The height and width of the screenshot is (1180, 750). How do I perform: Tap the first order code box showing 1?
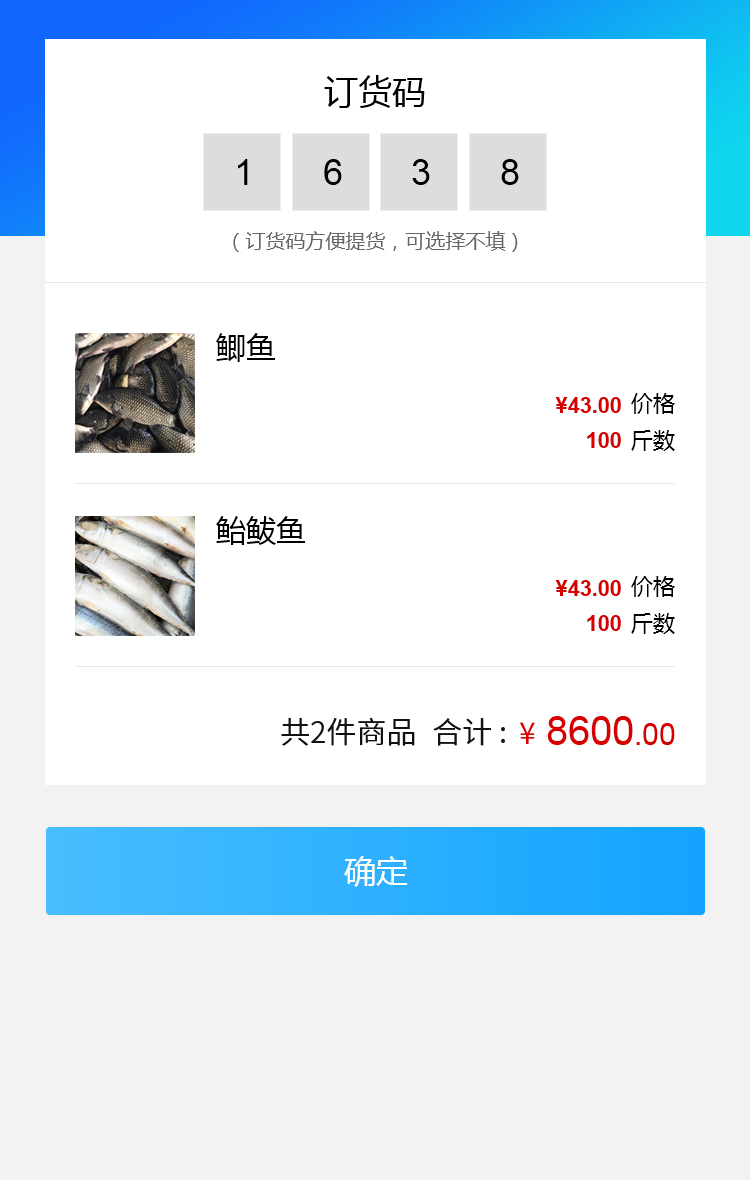coord(242,172)
